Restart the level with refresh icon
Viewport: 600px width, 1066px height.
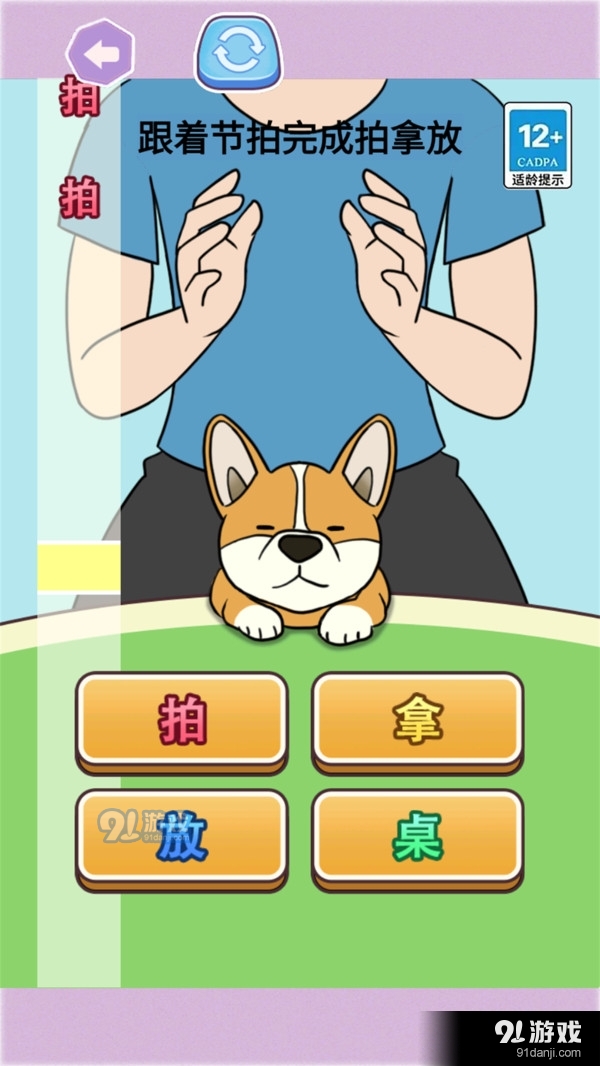tap(238, 53)
